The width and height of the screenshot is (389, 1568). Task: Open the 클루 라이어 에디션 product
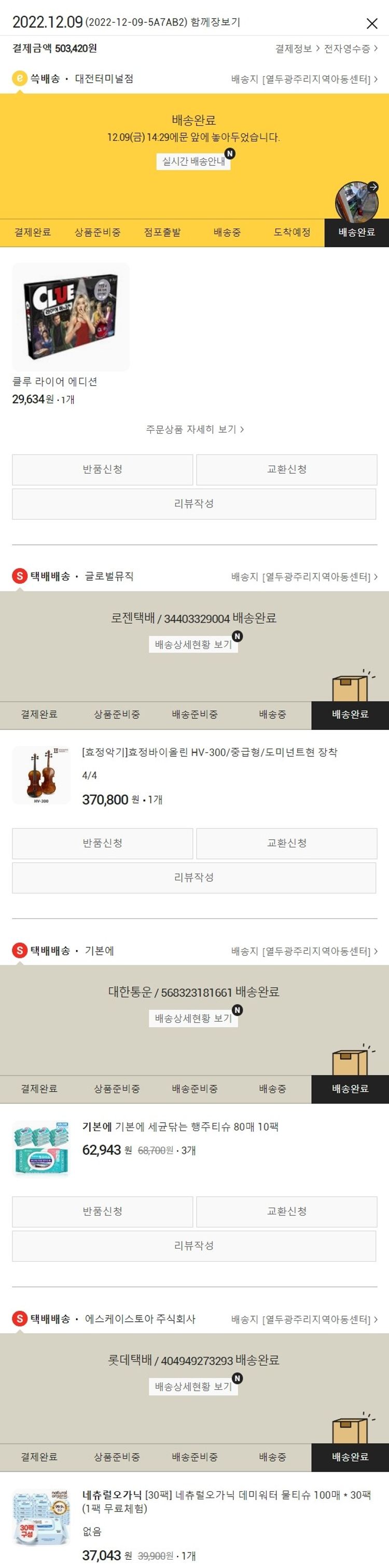coord(71,317)
